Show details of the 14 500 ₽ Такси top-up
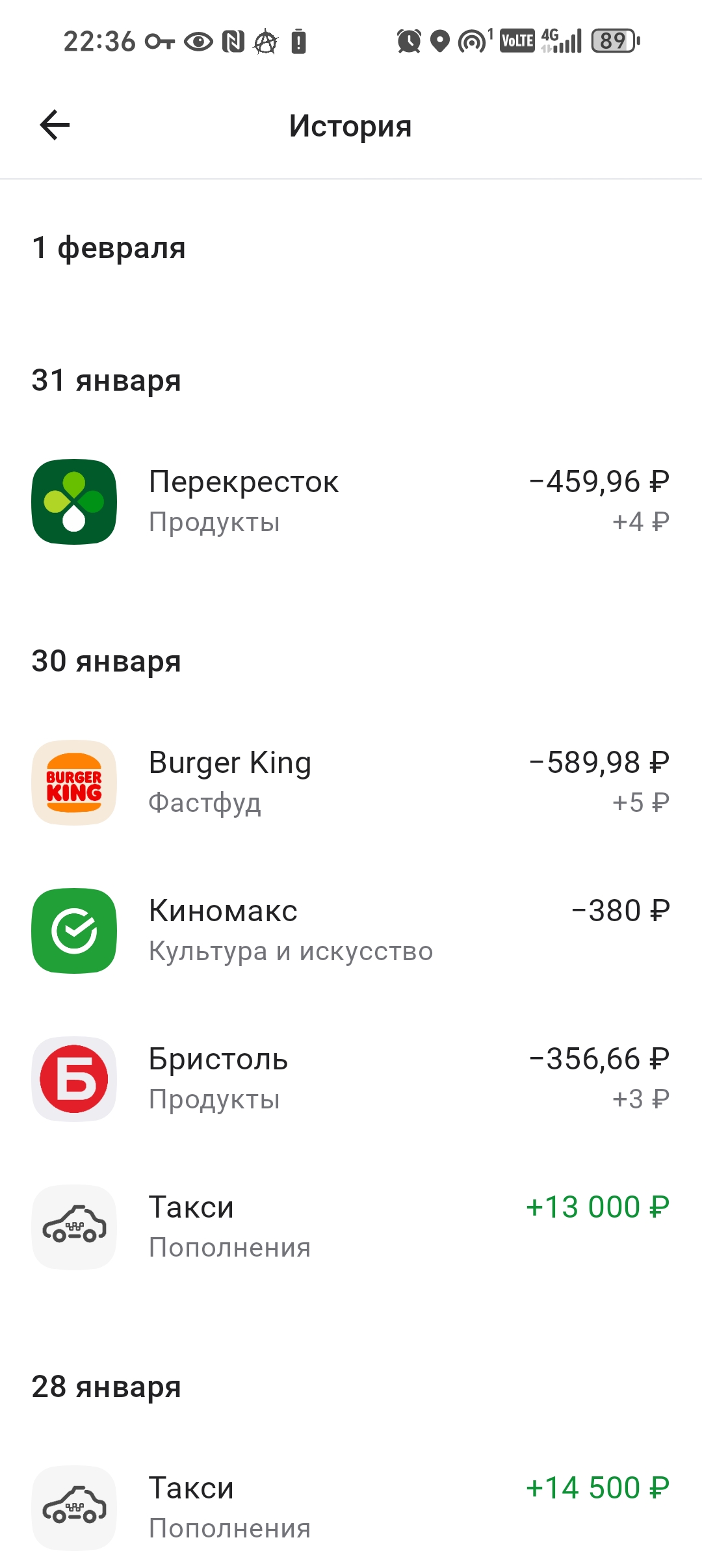 [350, 1508]
